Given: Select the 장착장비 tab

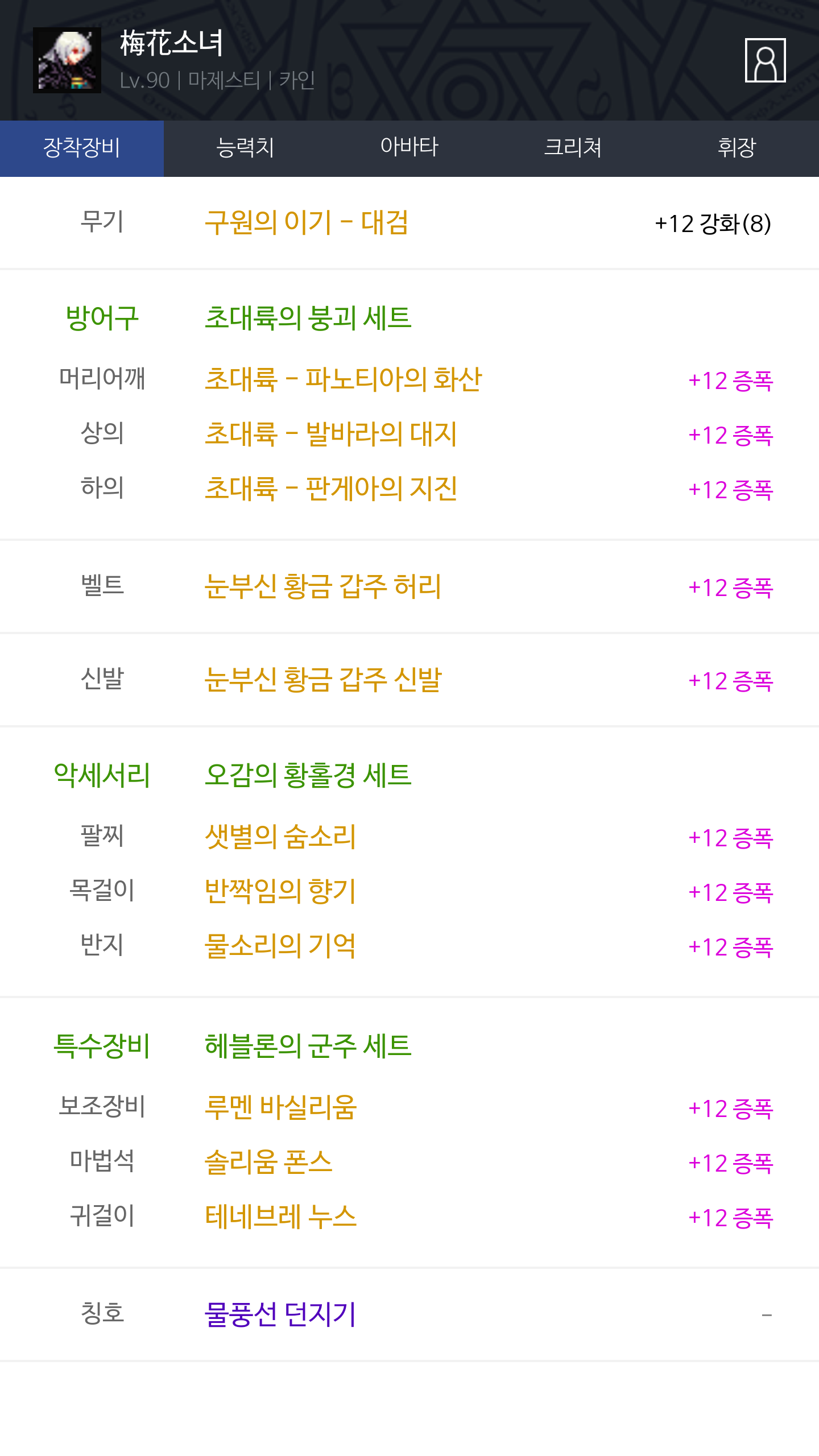Looking at the screenshot, I should click(x=82, y=148).
